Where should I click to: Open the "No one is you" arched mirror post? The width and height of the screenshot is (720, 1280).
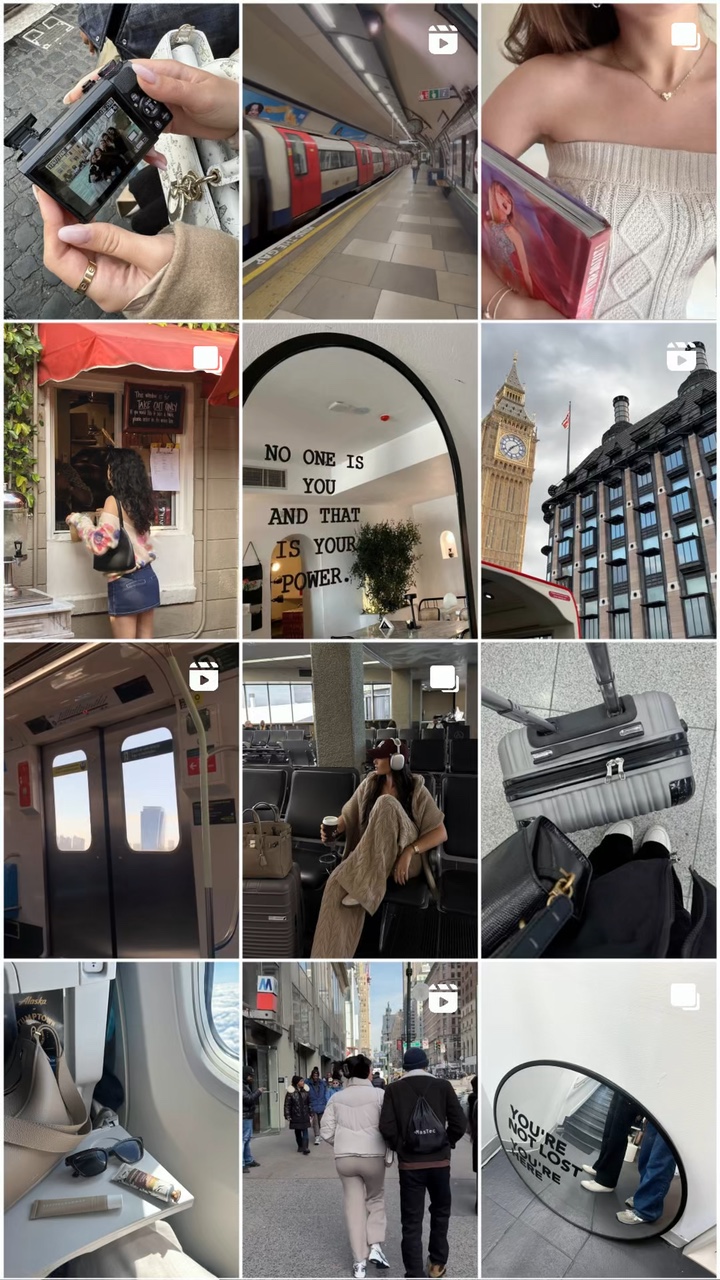click(360, 480)
